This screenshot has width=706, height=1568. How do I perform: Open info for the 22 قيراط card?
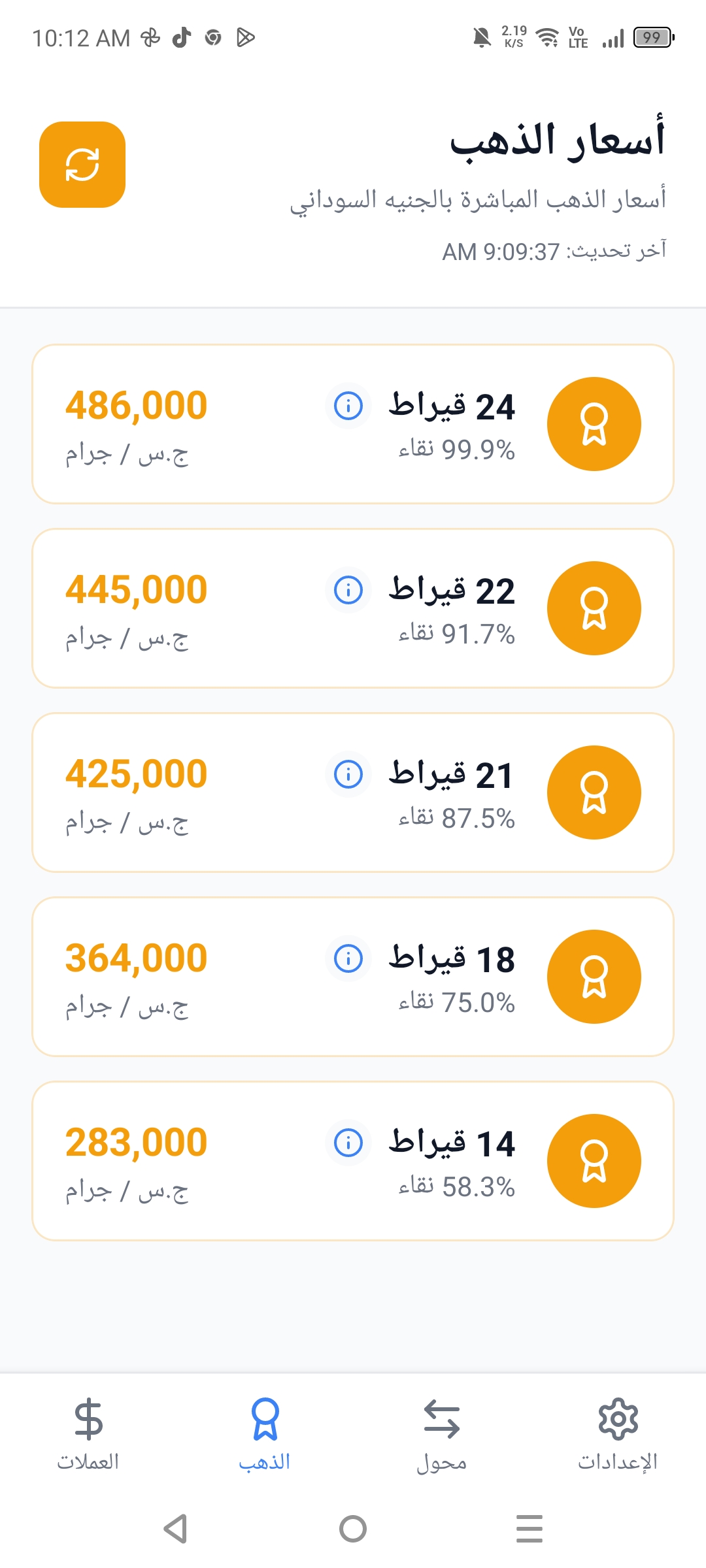tap(349, 590)
